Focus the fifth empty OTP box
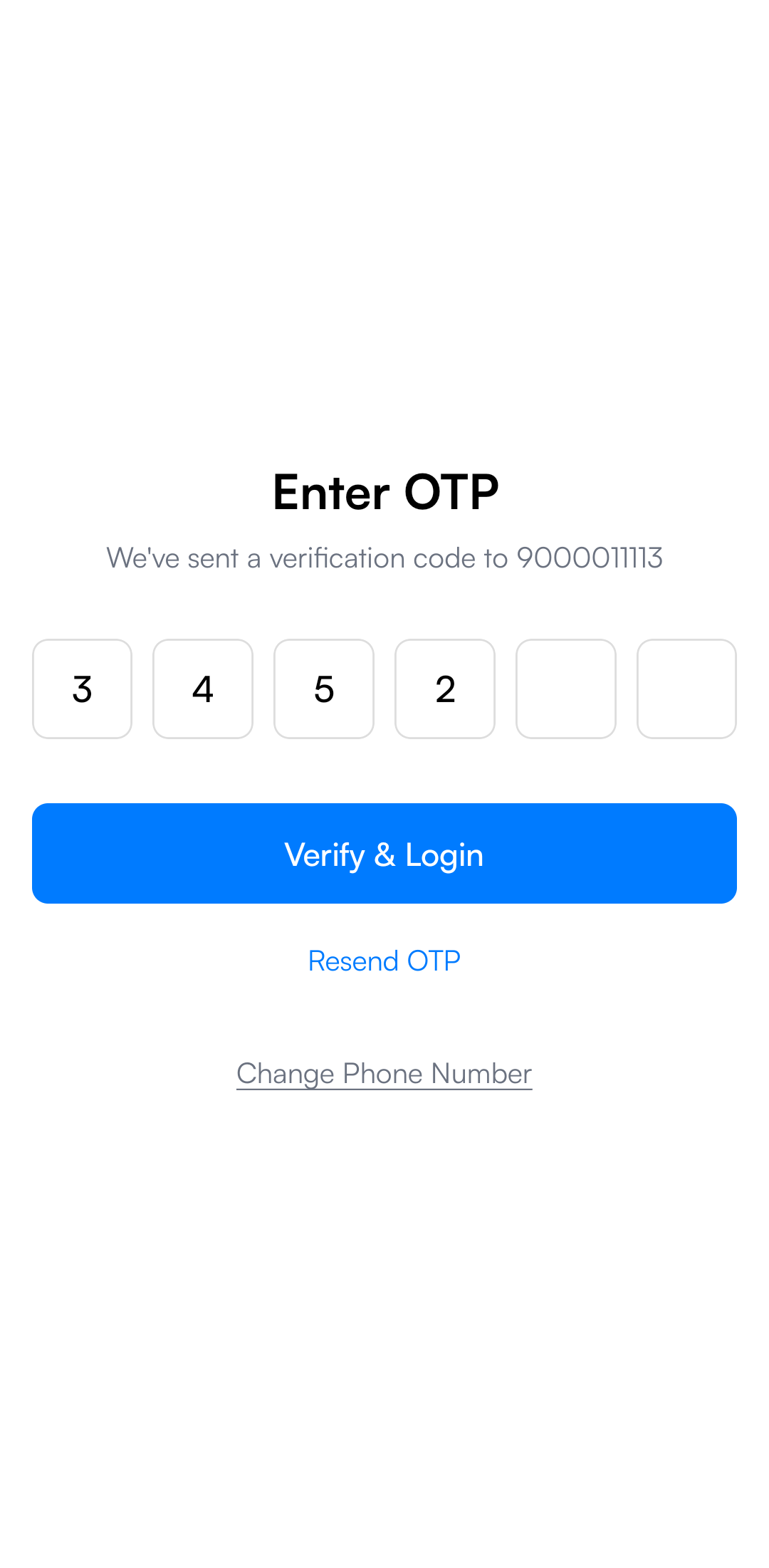This screenshot has height=1568, width=769. [566, 689]
